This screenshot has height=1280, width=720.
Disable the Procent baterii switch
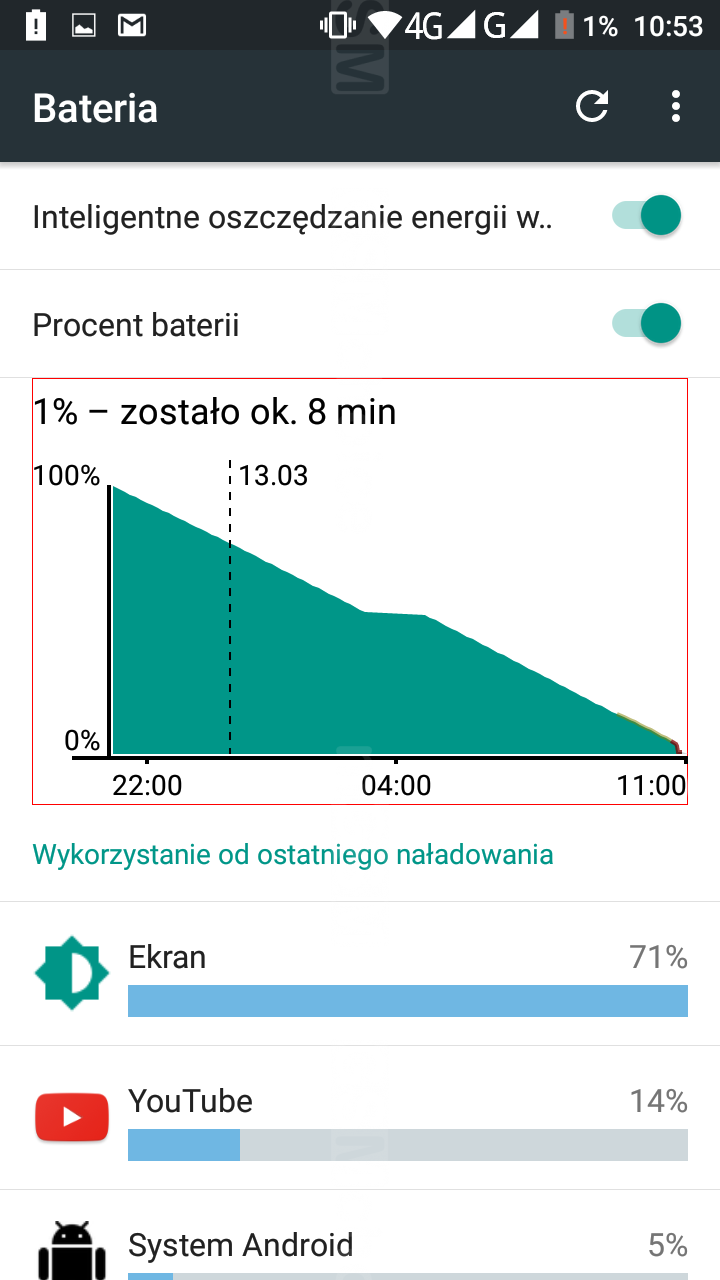pyautogui.click(x=647, y=324)
